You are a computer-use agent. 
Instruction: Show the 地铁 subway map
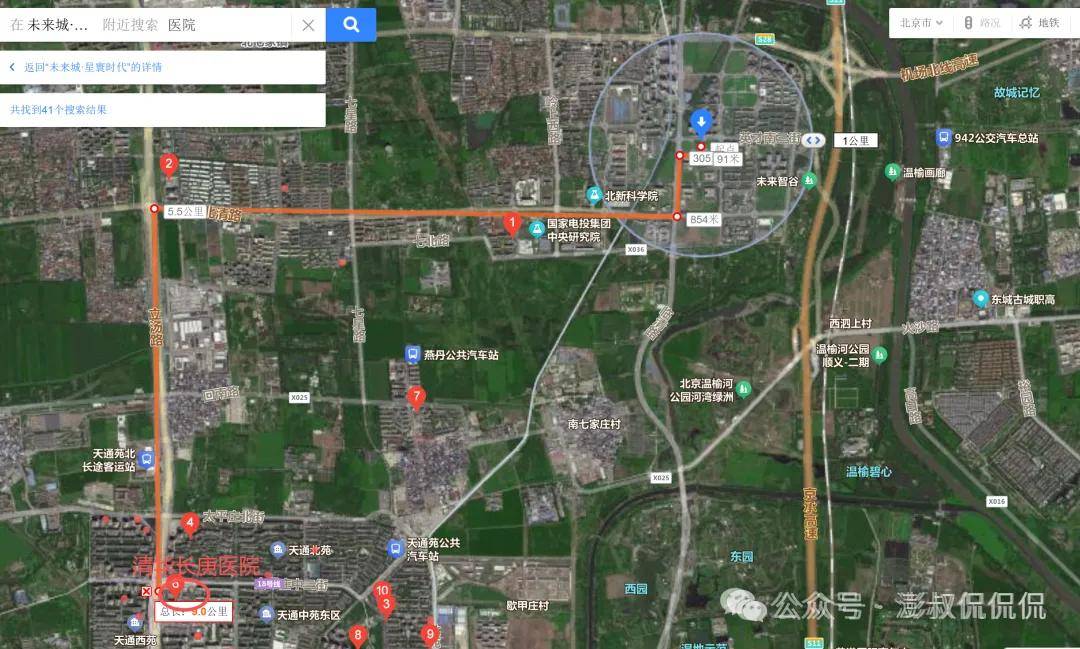1039,23
